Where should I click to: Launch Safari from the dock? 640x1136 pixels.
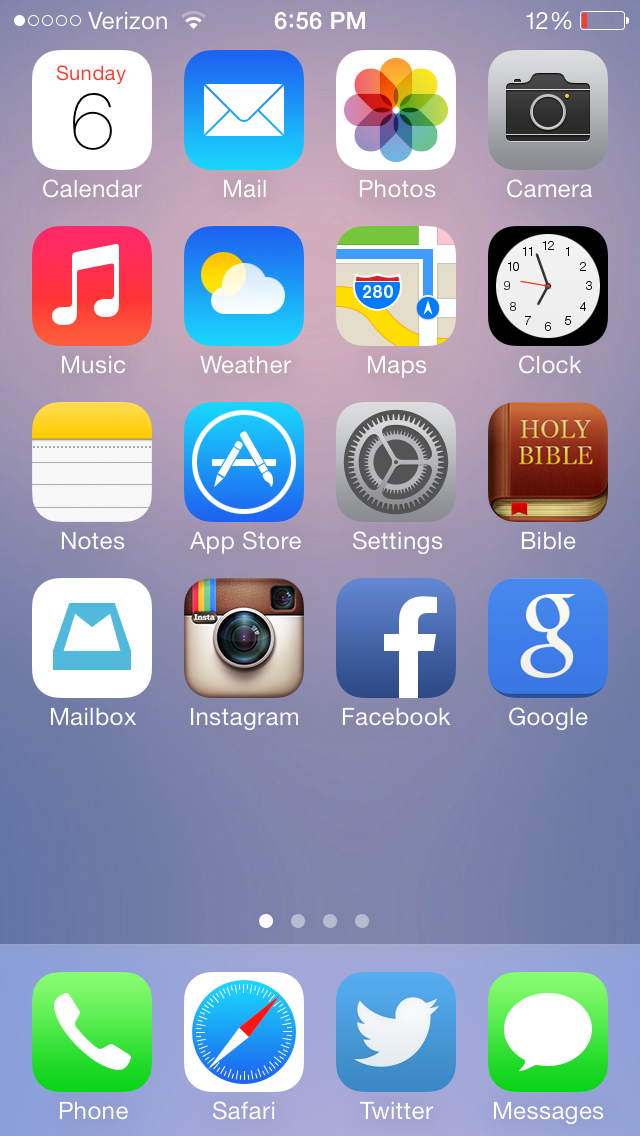coord(244,1032)
